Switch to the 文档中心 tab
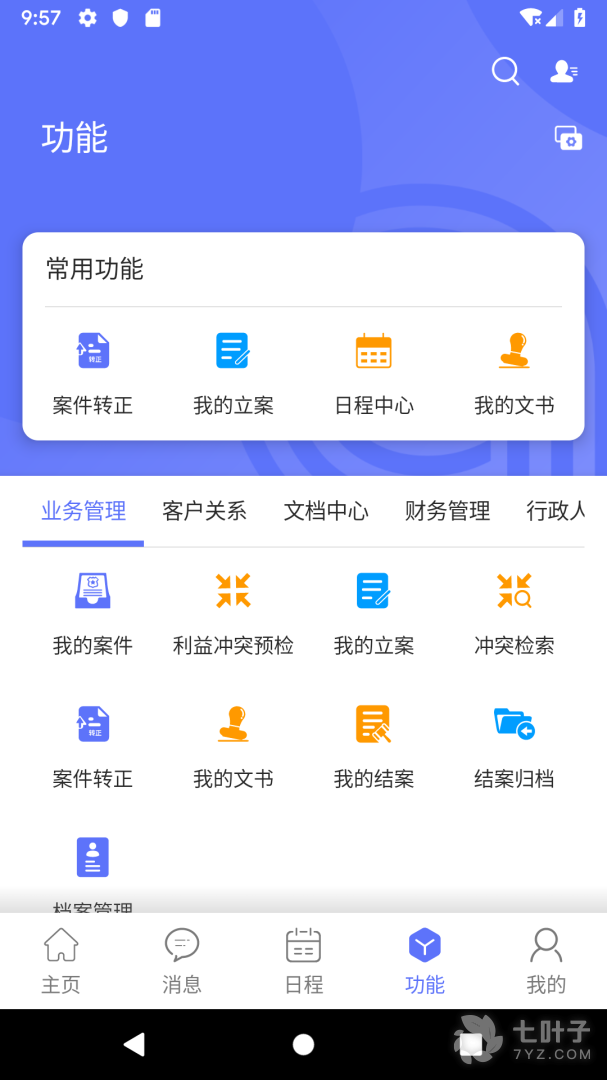Viewport: 607px width, 1080px height. coord(326,512)
